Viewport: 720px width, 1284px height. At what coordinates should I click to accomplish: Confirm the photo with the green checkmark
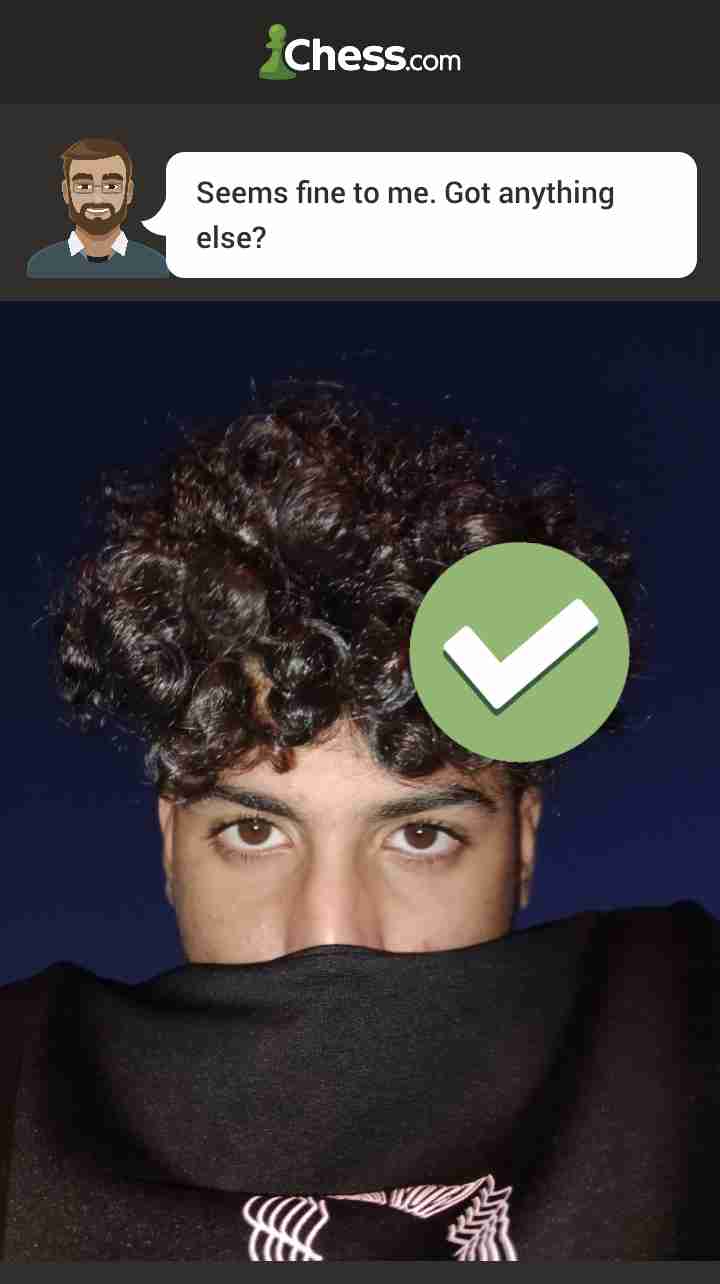[x=519, y=652]
